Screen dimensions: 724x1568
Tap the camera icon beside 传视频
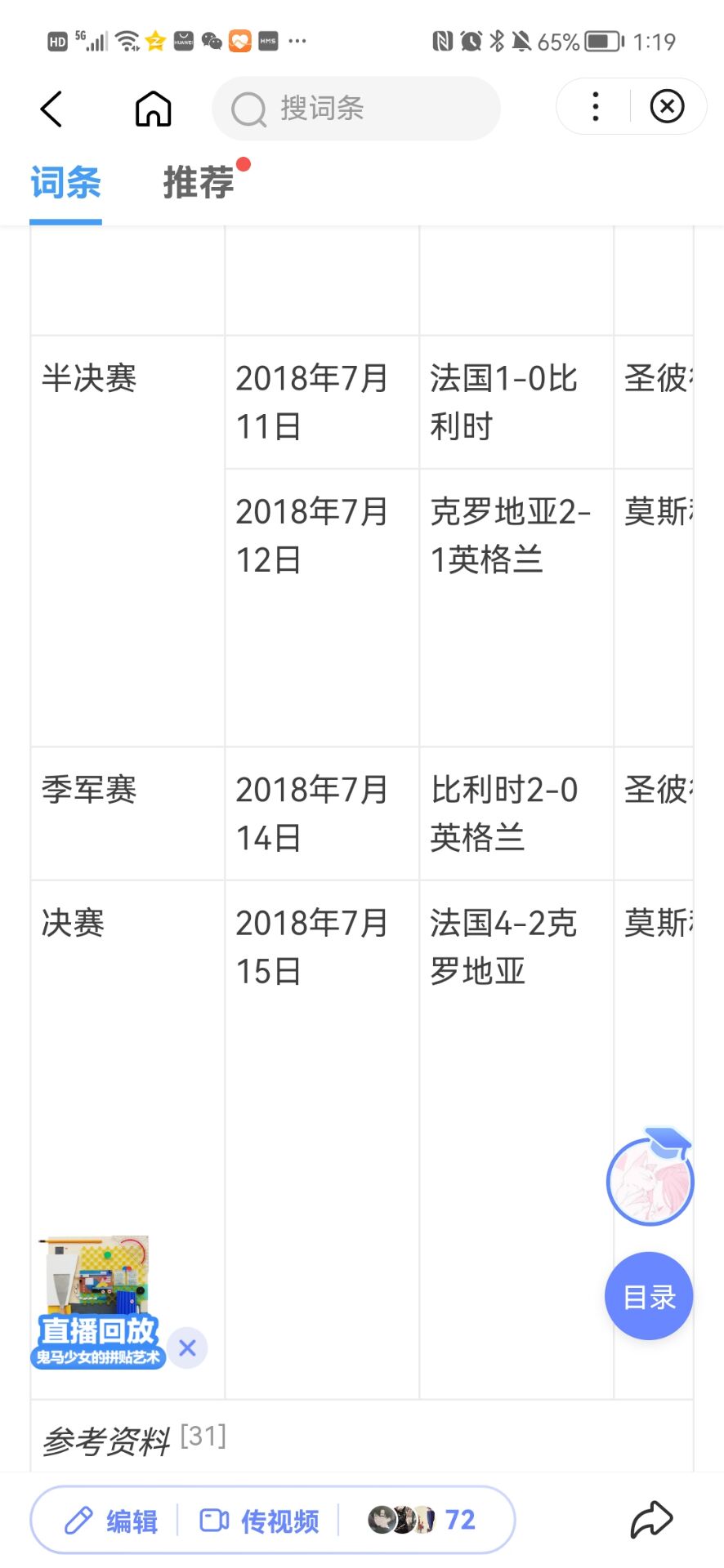[x=212, y=1519]
